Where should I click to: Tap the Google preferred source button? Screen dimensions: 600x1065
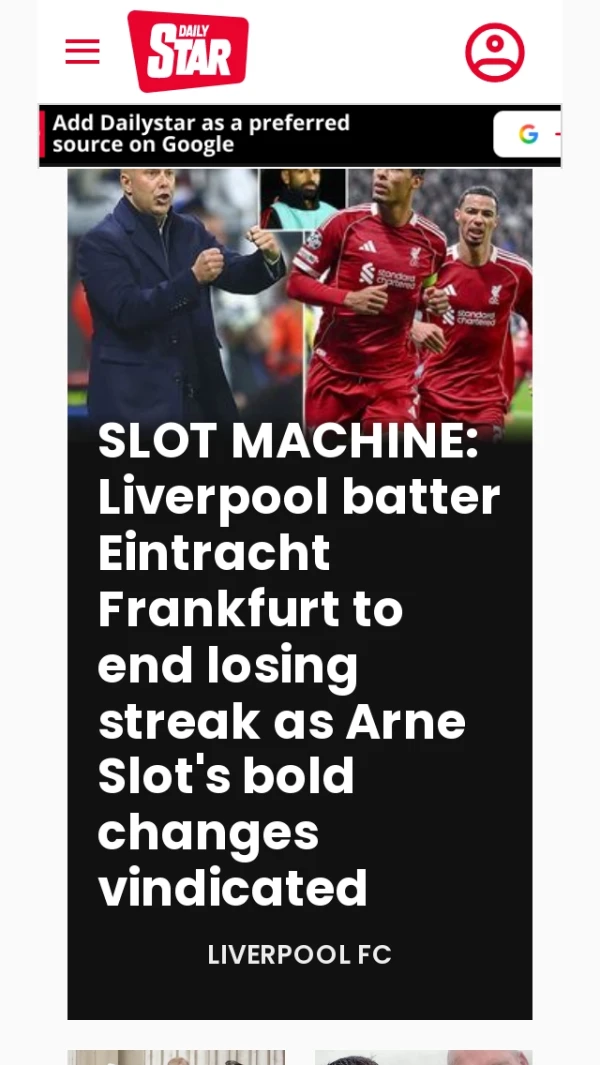527,134
